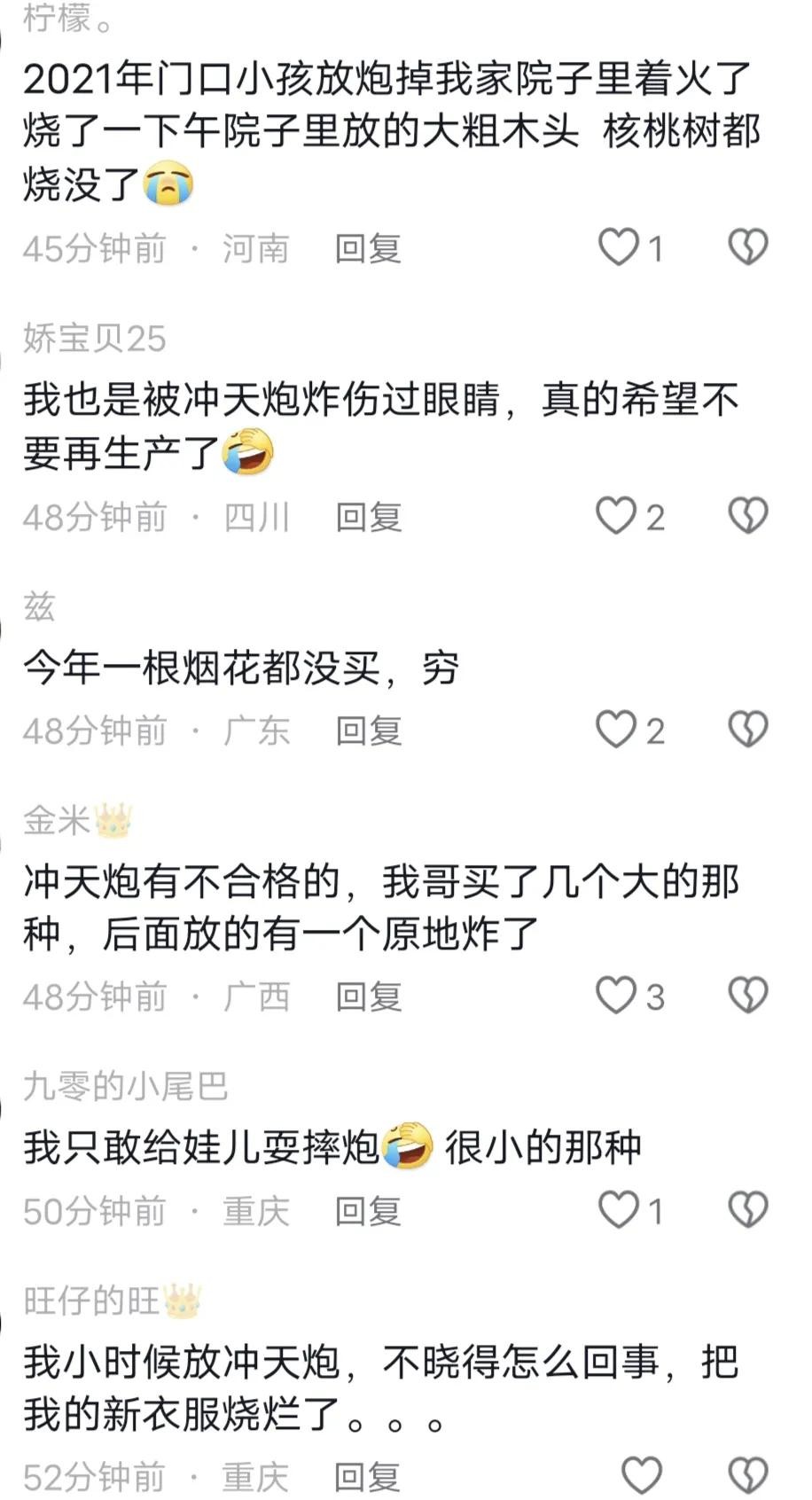Viewport: 812px width, 1500px height.
Task: Open 娇宝贝25's profile
Action: coord(95,339)
